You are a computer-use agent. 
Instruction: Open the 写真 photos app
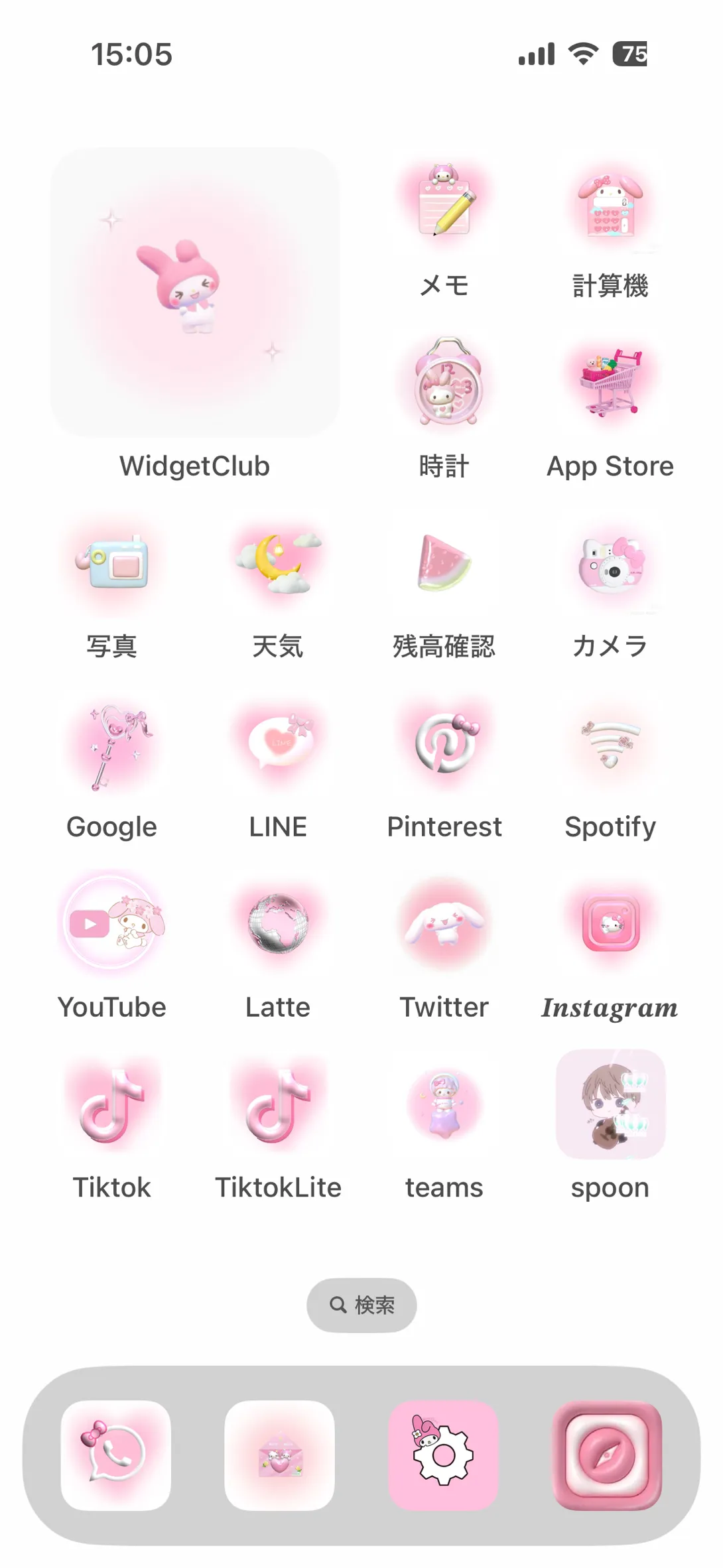click(112, 563)
